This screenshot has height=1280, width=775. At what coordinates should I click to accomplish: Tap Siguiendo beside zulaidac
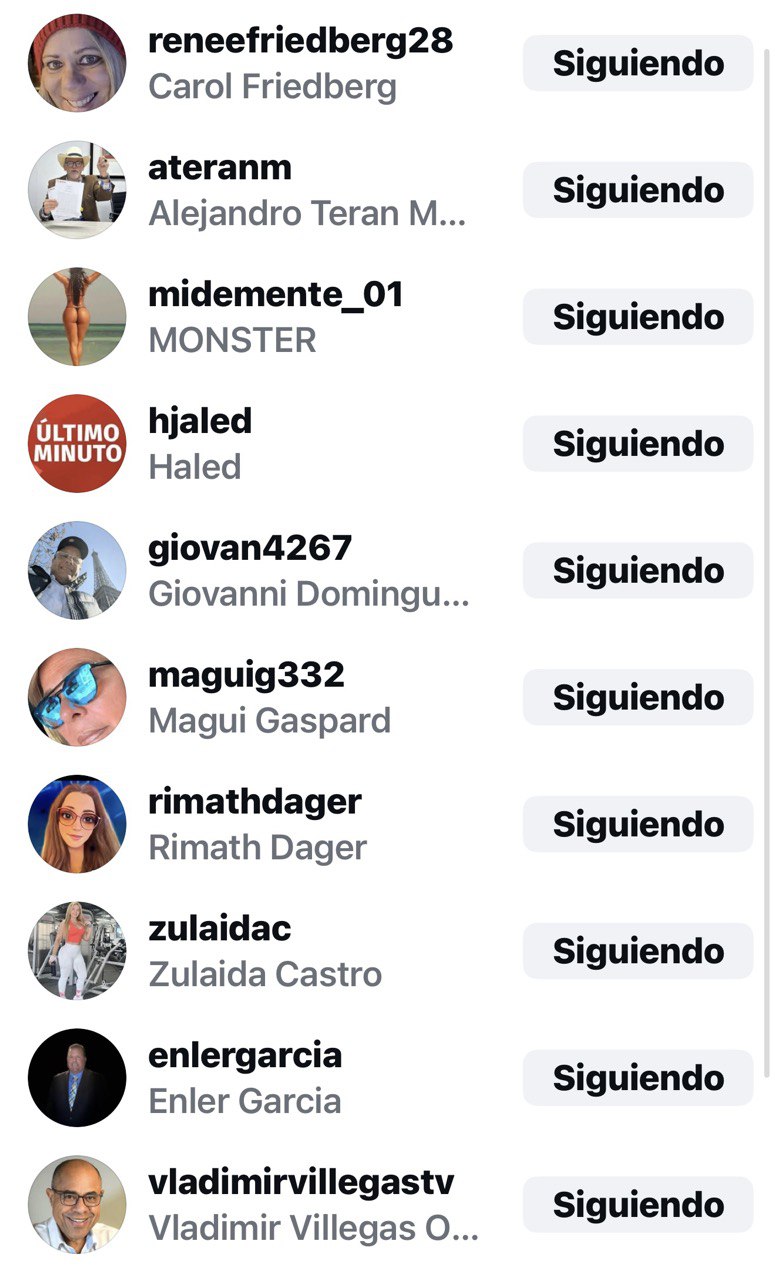638,952
